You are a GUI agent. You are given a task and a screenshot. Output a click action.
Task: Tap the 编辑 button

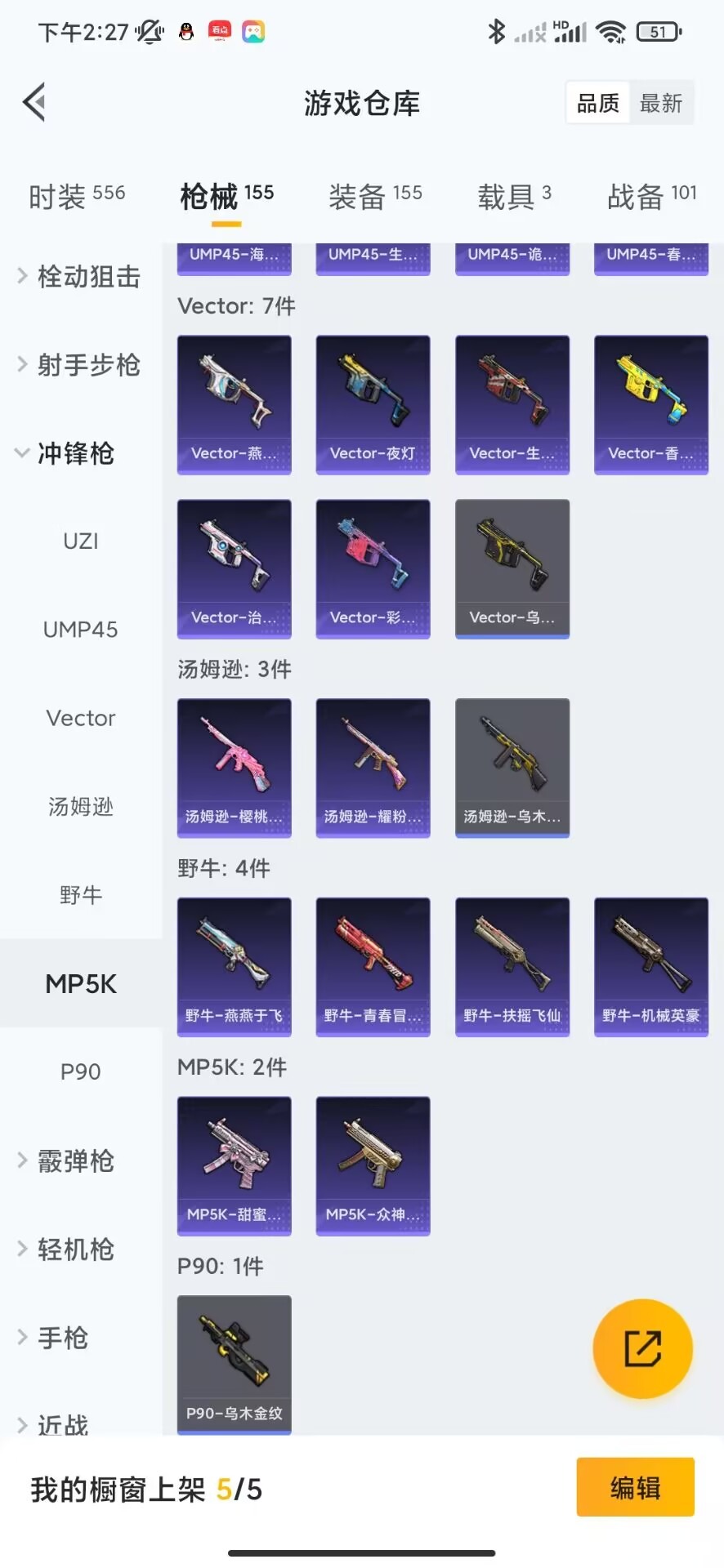pos(635,1488)
